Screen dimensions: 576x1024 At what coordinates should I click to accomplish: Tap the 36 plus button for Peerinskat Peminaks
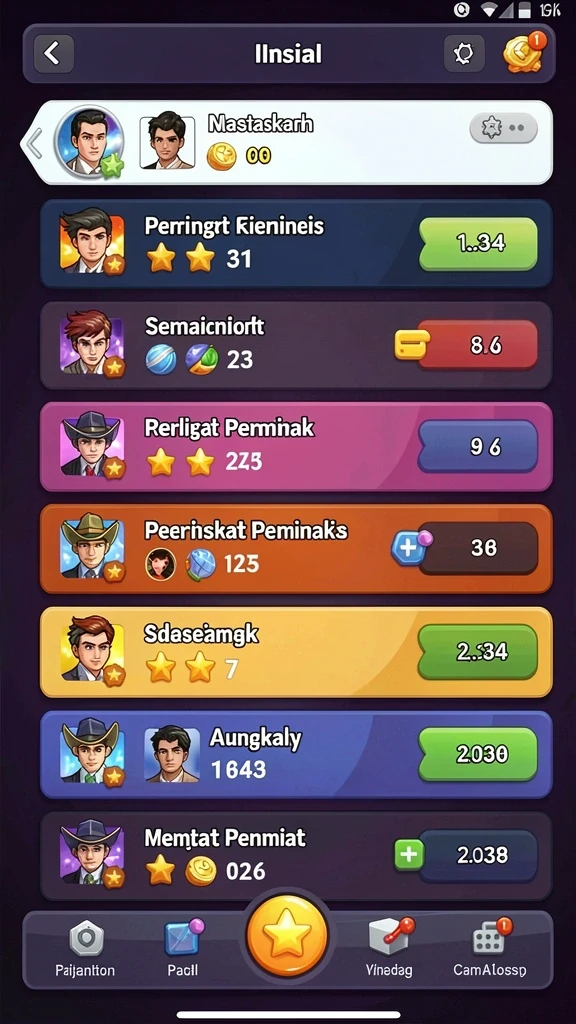click(466, 547)
